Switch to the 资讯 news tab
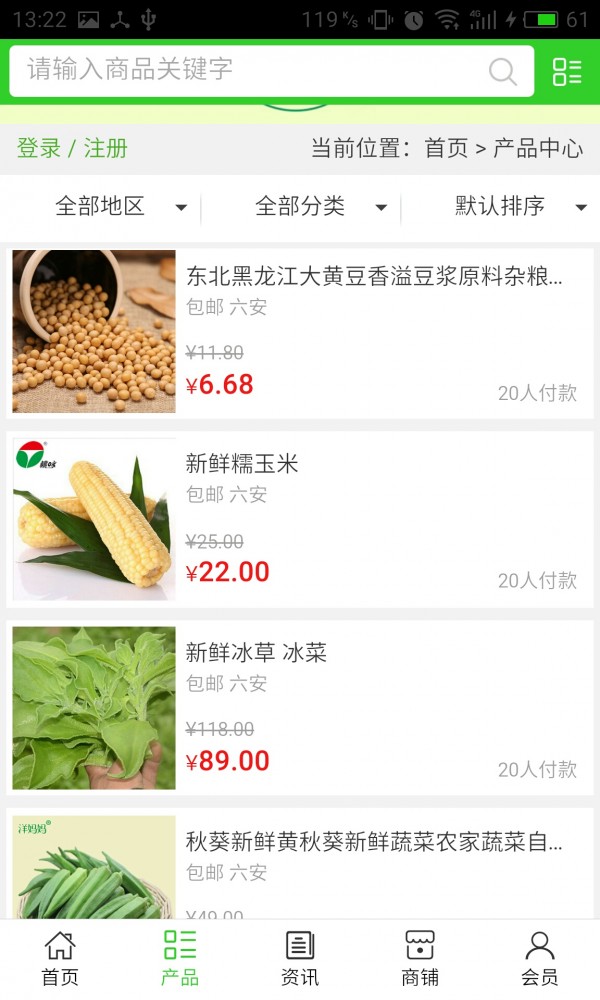Image resolution: width=600 pixels, height=1000 pixels. [300, 958]
